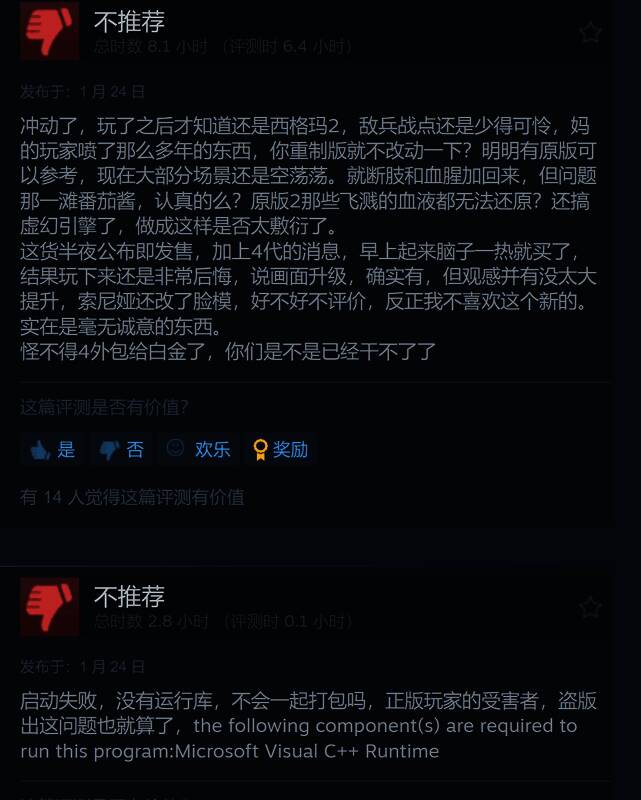Mark the first review as helpful with 是
The height and width of the screenshot is (800, 641).
pos(53,450)
